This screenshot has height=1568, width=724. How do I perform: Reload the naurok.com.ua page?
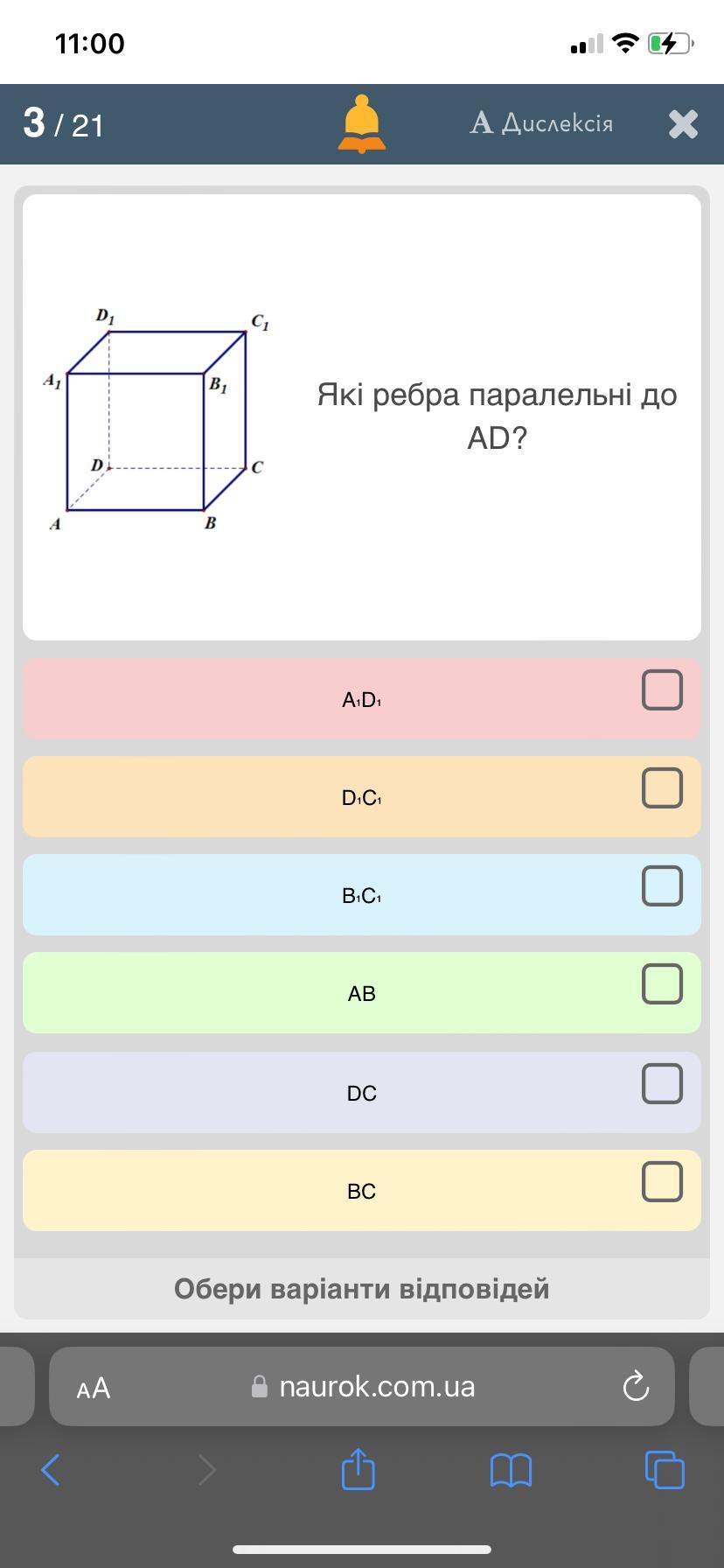pyautogui.click(x=636, y=1386)
